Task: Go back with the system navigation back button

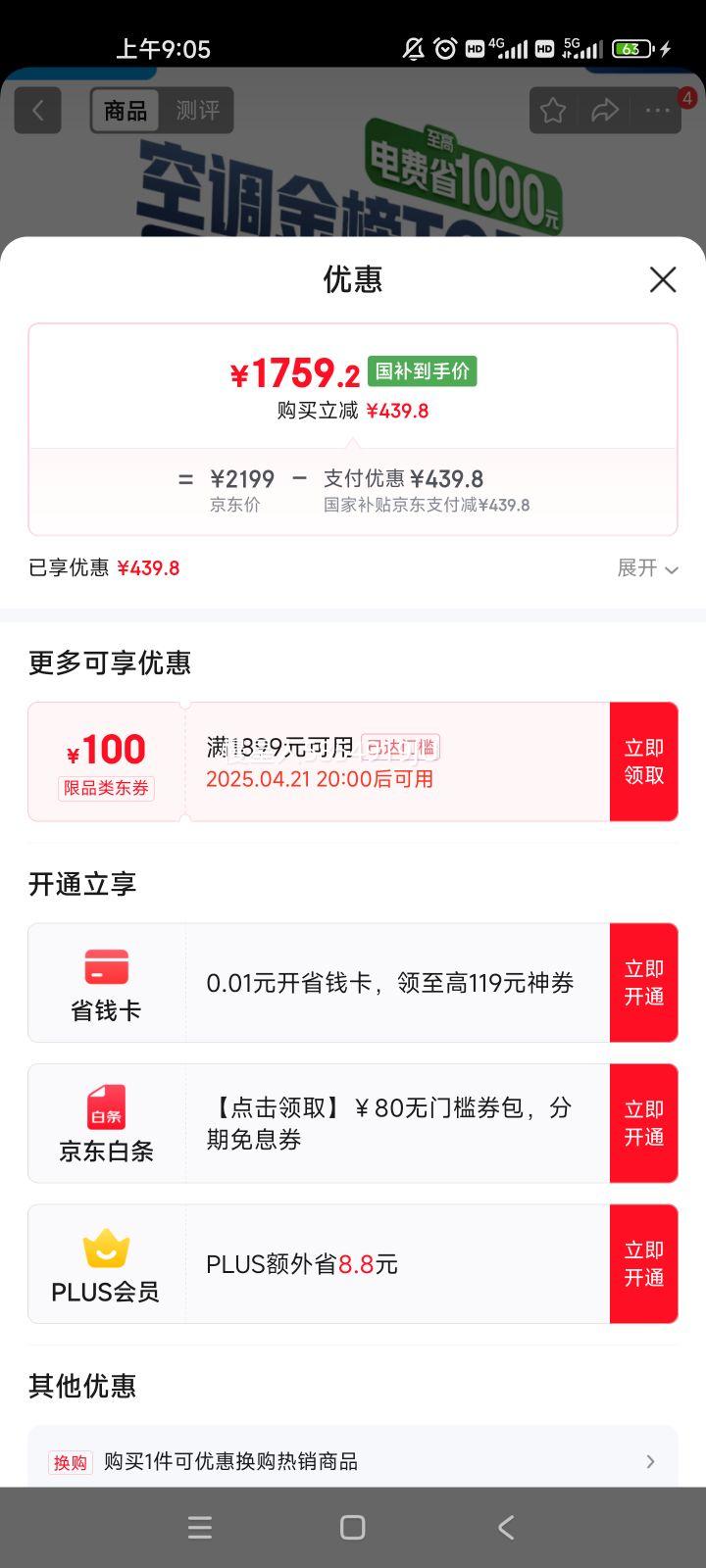Action: [506, 1527]
